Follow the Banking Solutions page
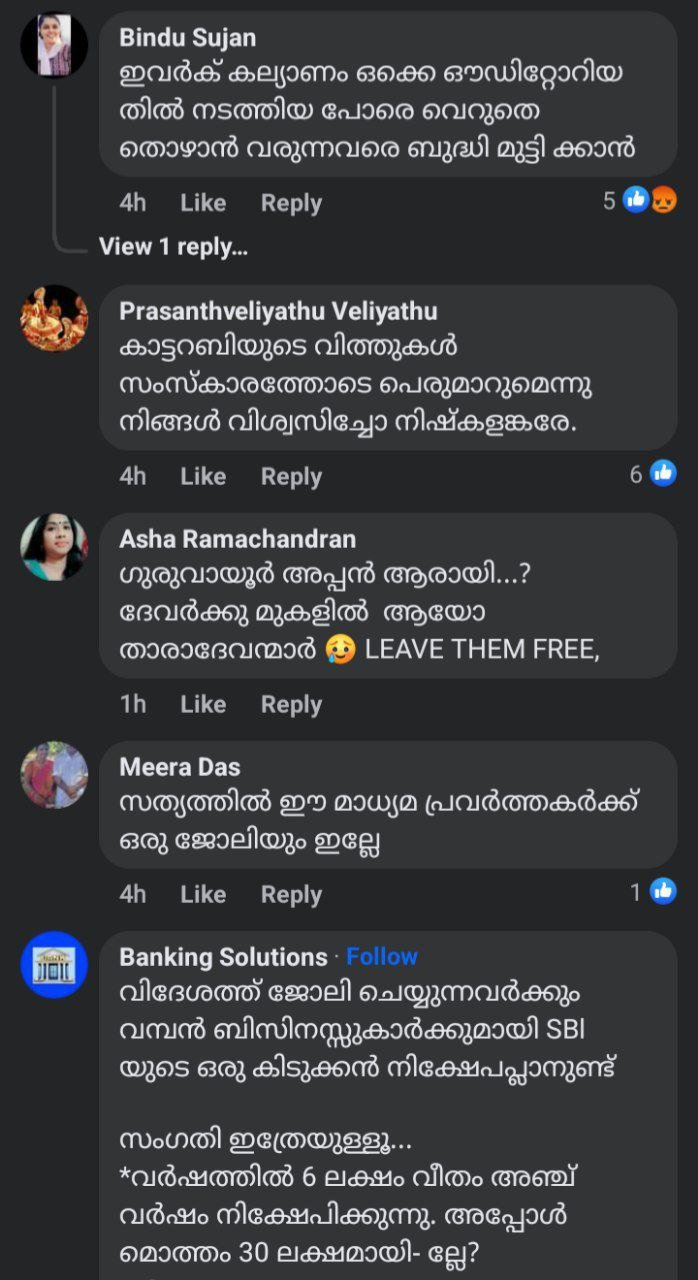This screenshot has height=1280, width=698. [382, 957]
